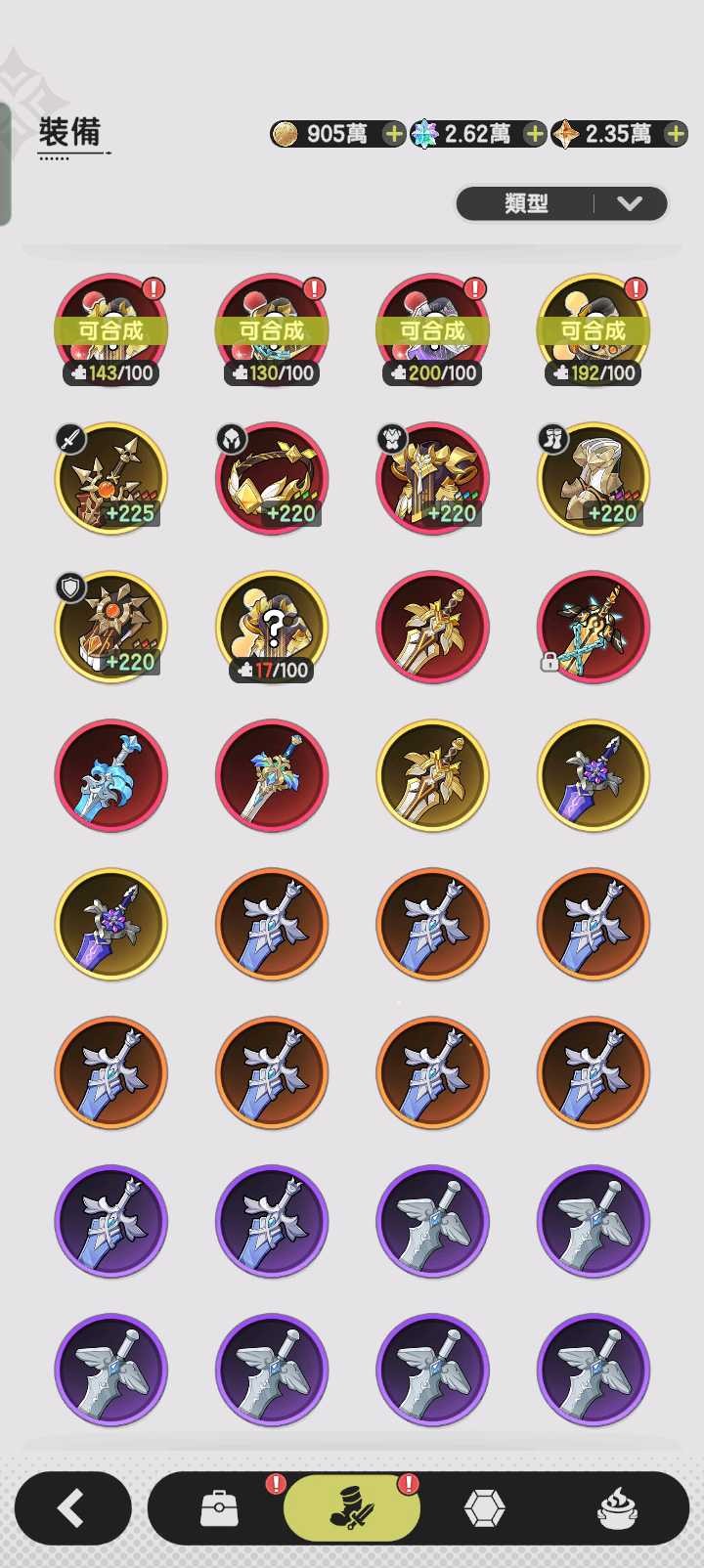Open synthesizable item showing 192/100
The width and height of the screenshot is (704, 1568).
[x=593, y=329]
